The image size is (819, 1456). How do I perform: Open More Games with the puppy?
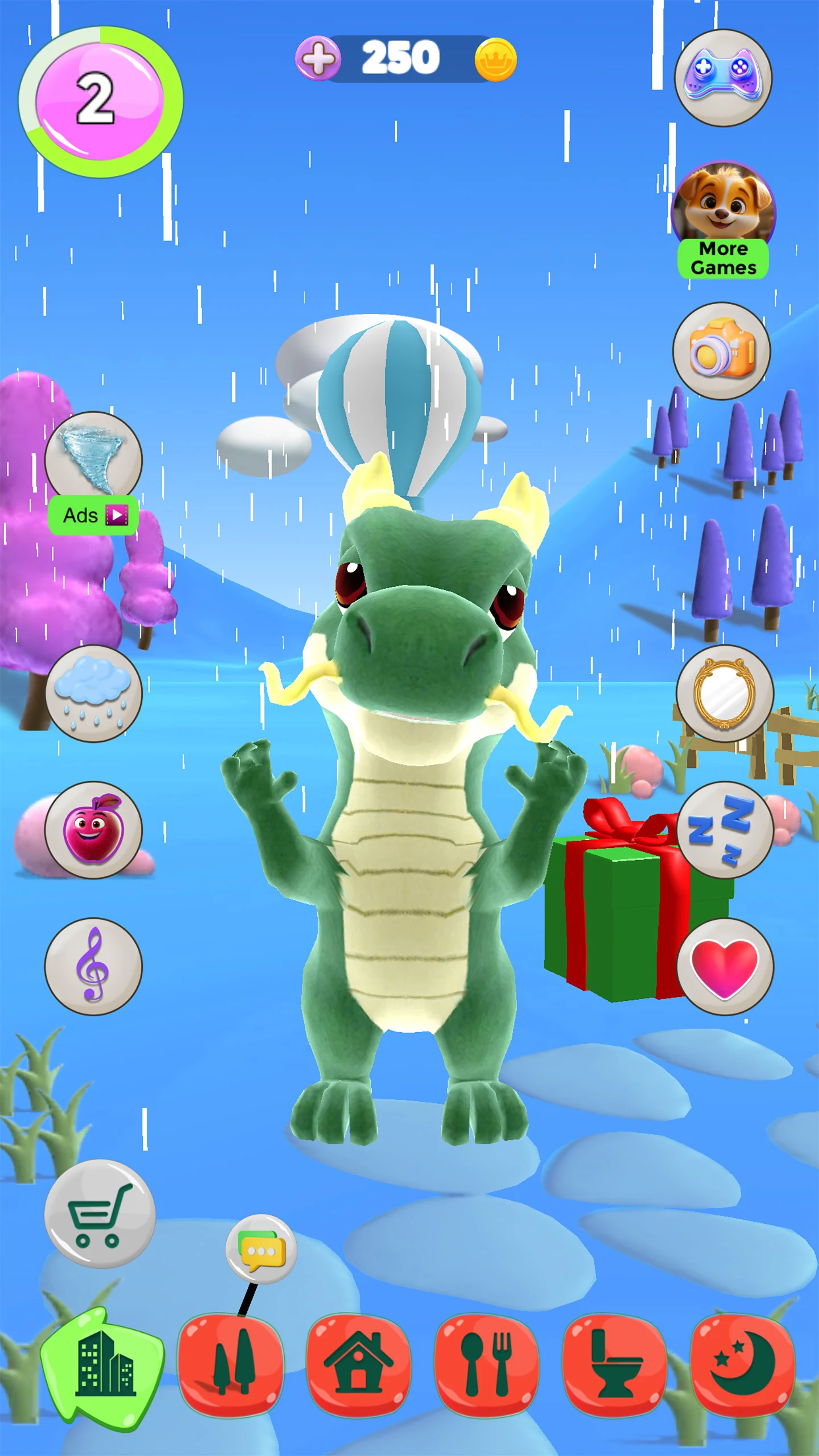pos(723,220)
